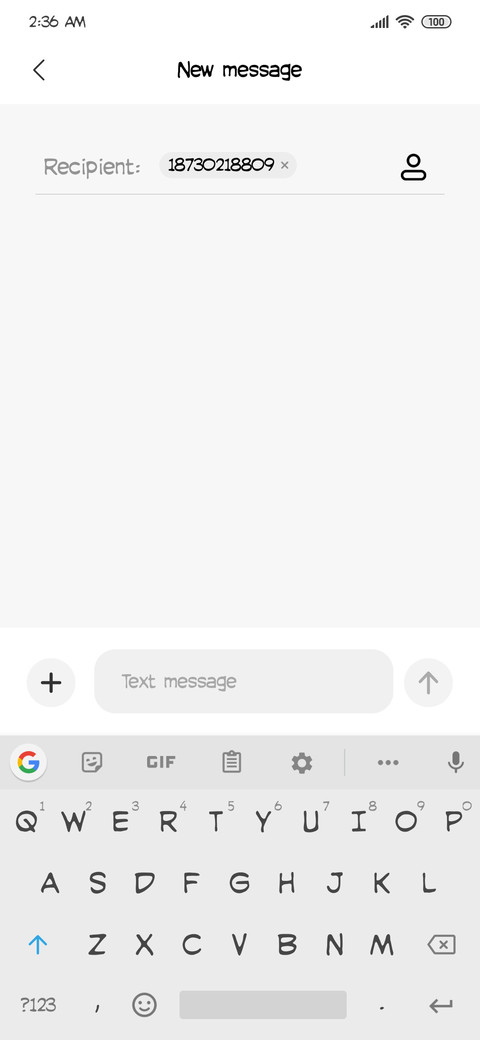The image size is (480, 1040).
Task: Open the emoji keyboard
Action: tap(145, 1005)
